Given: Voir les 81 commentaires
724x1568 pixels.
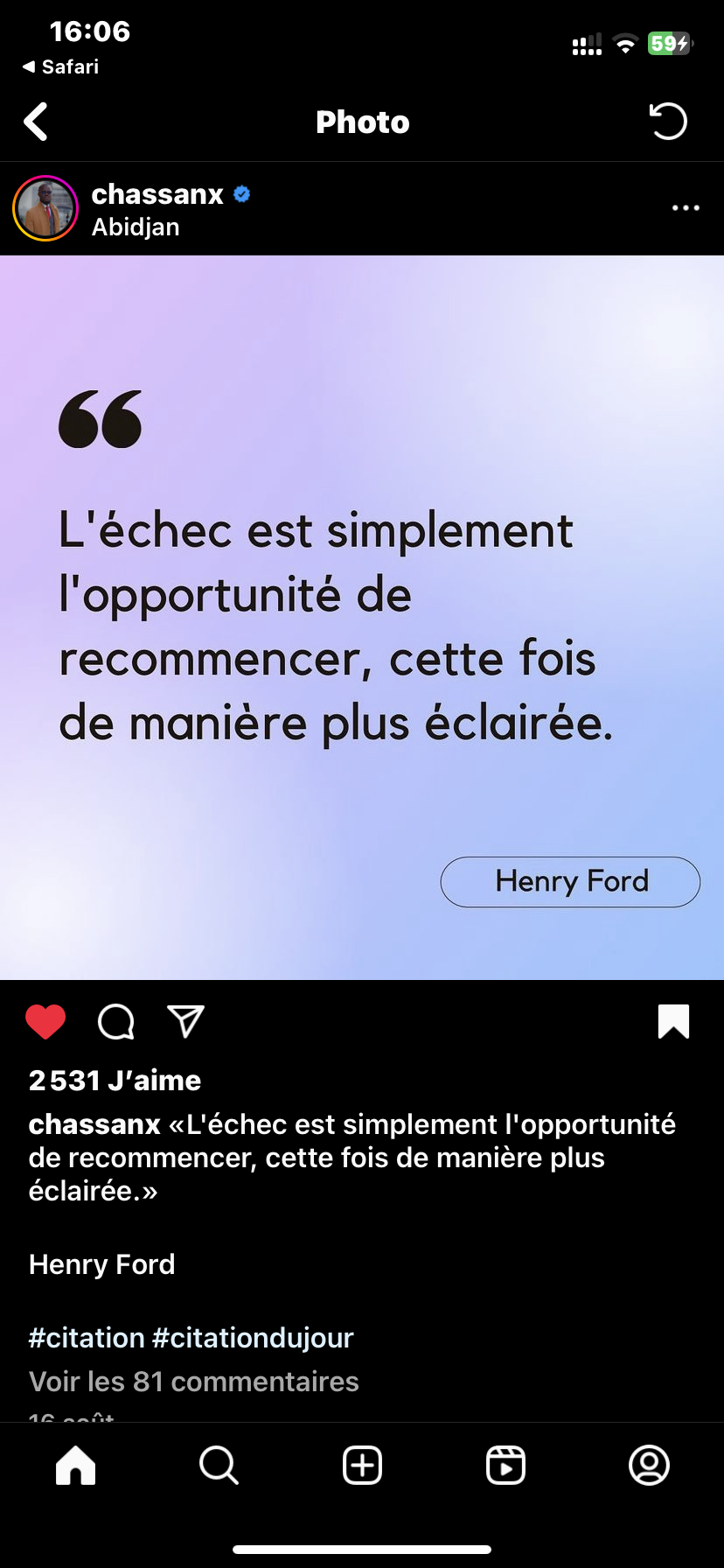Looking at the screenshot, I should coord(194,1382).
